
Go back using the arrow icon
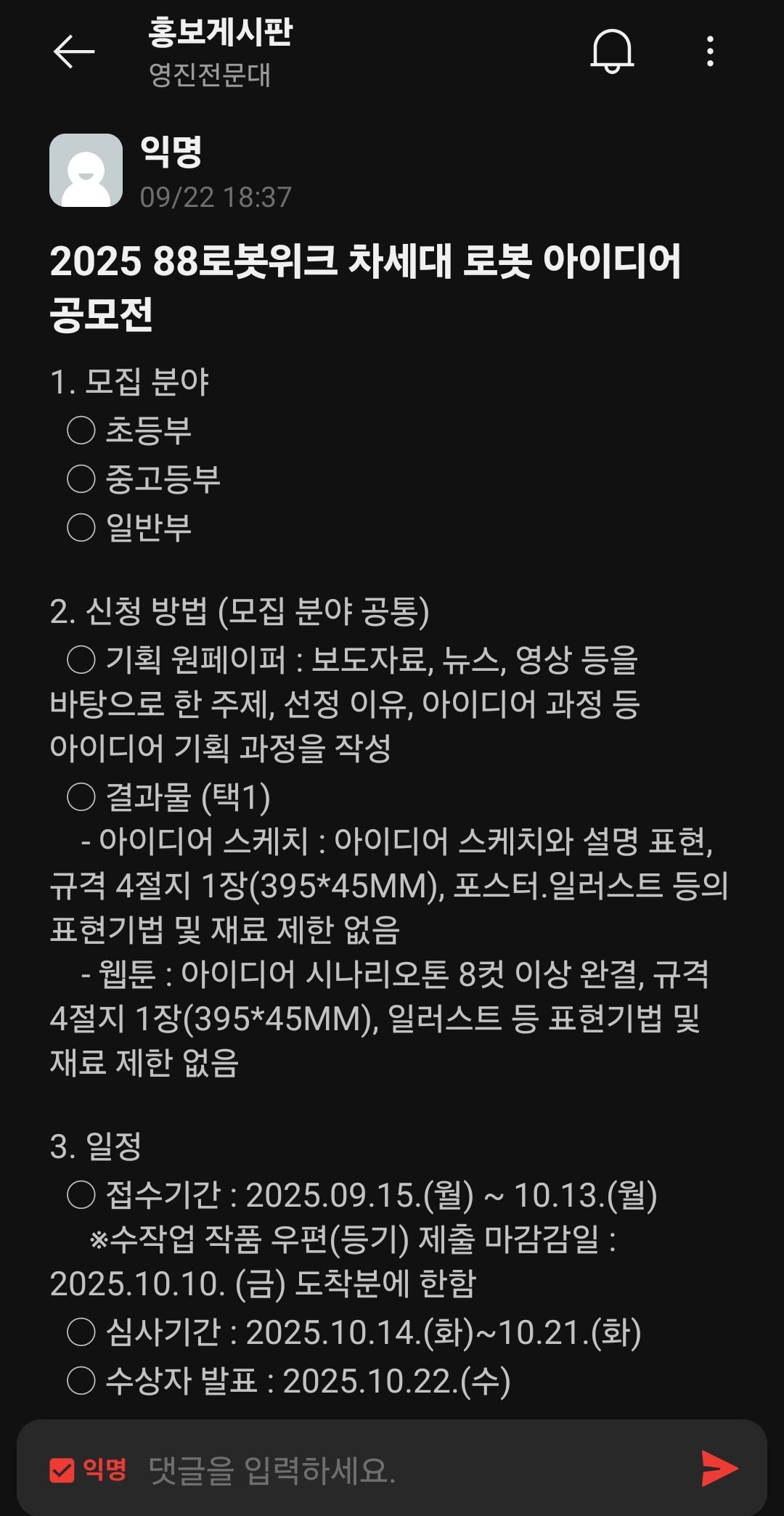point(74,52)
